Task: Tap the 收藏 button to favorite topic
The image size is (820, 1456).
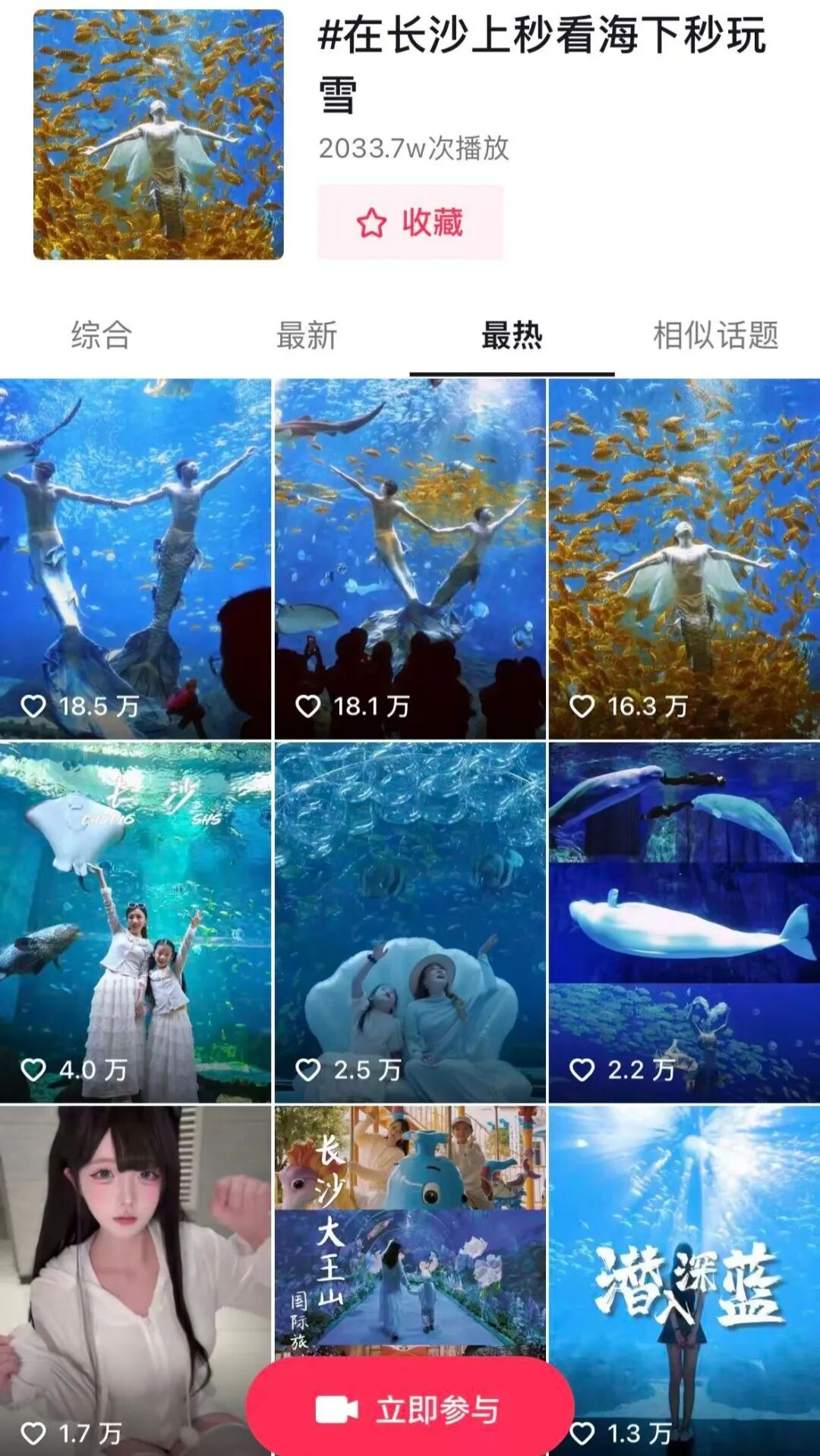Action: coord(410,222)
